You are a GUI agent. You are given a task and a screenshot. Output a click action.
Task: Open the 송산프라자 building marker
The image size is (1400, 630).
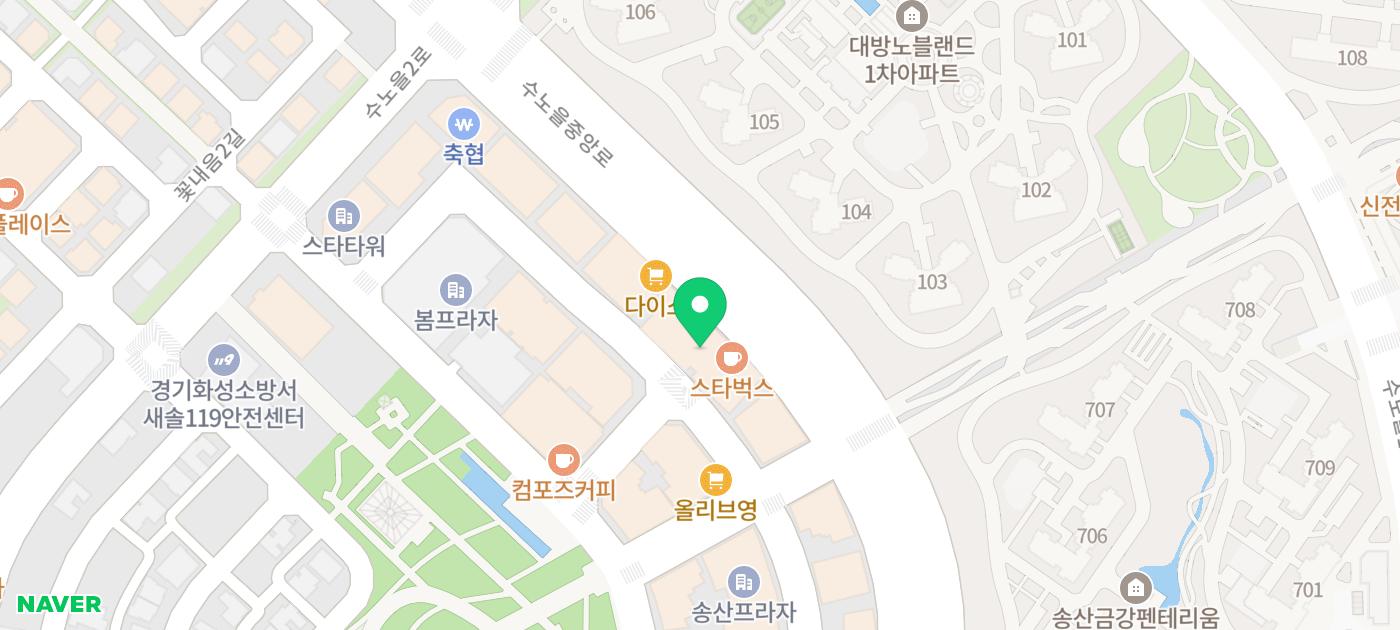(x=743, y=582)
